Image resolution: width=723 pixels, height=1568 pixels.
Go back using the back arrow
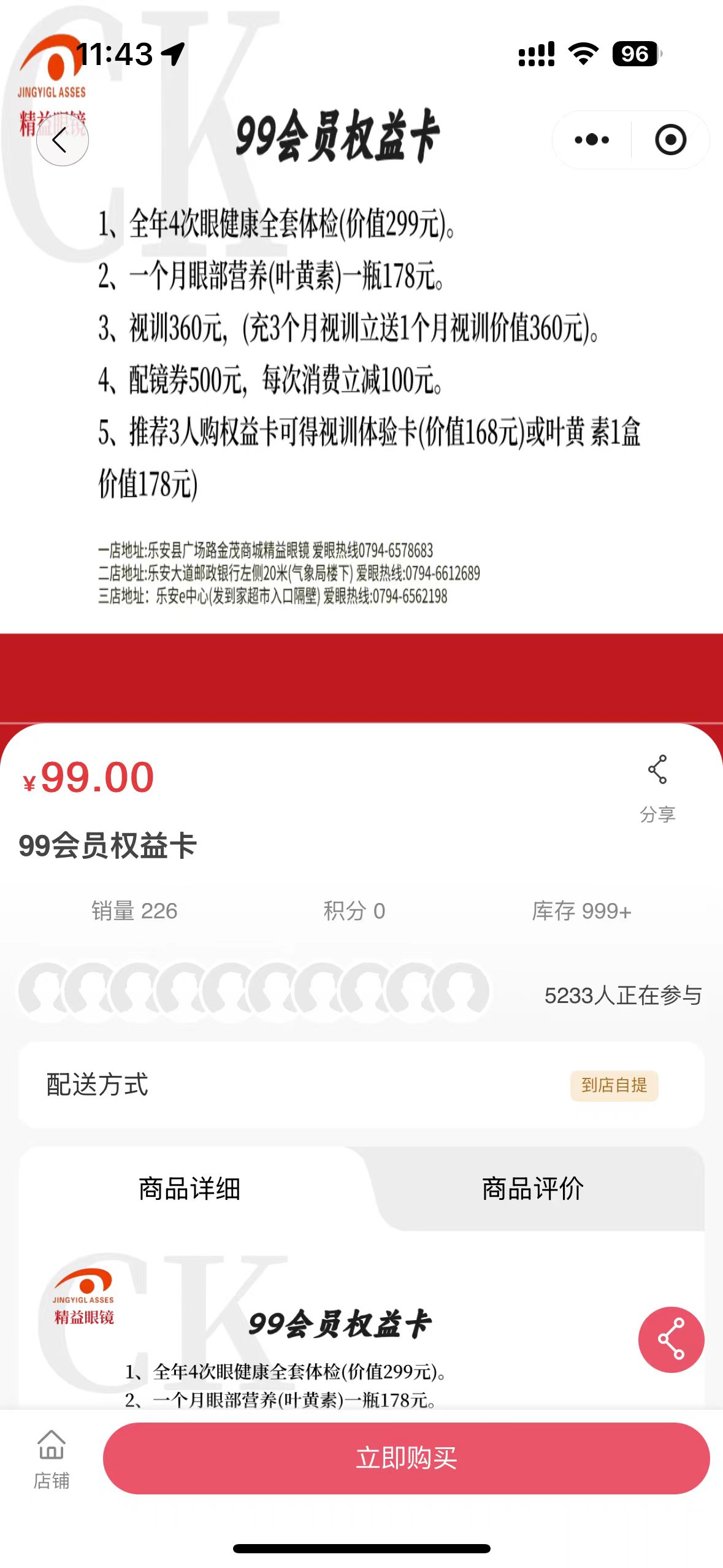click(62, 140)
